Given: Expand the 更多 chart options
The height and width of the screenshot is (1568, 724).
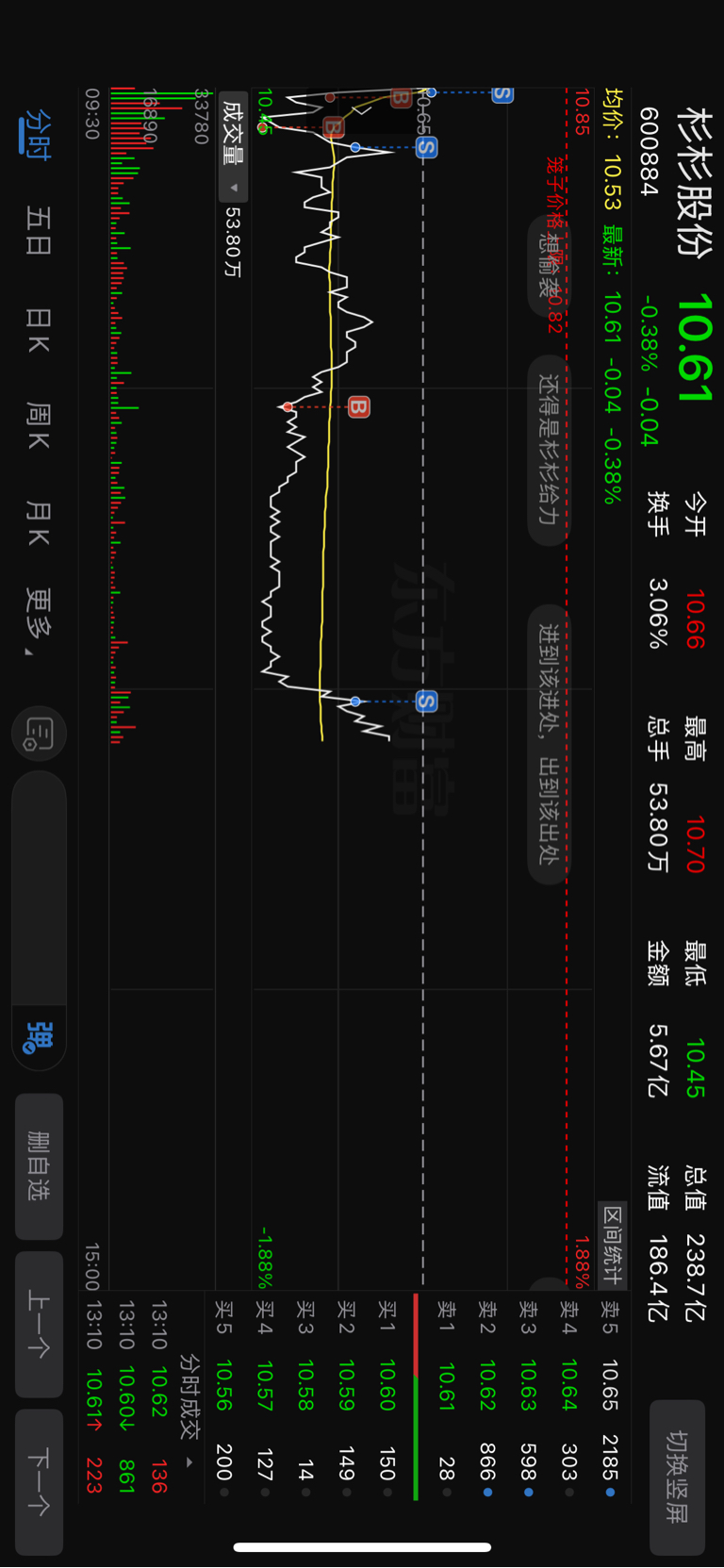Looking at the screenshot, I should click(x=39, y=621).
